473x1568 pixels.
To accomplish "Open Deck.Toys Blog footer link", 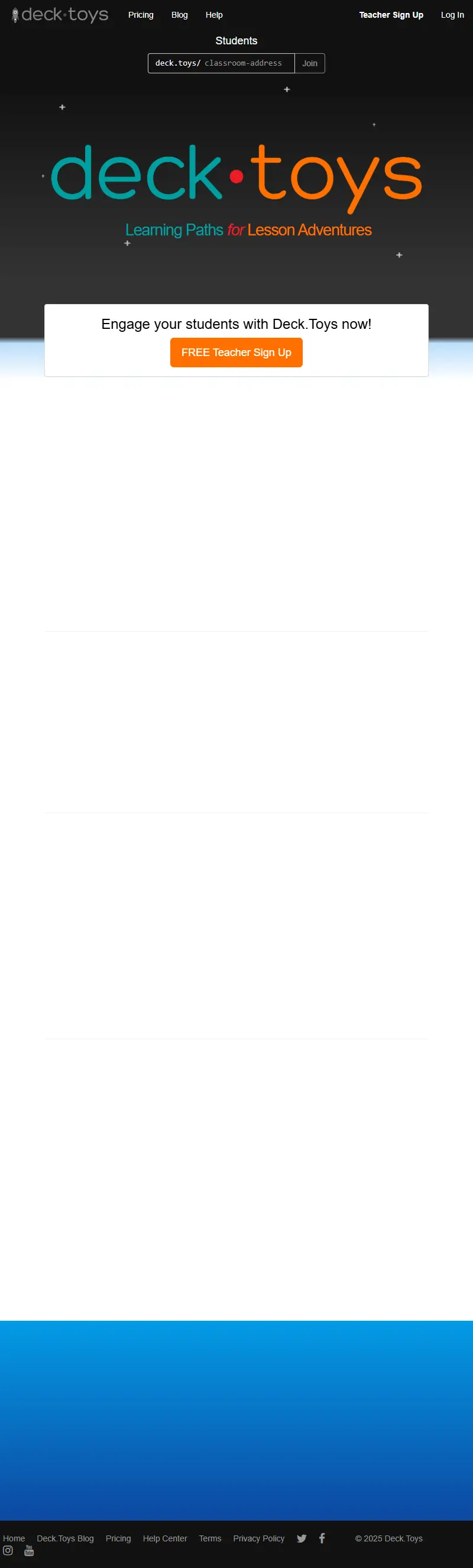I will 65,1538.
